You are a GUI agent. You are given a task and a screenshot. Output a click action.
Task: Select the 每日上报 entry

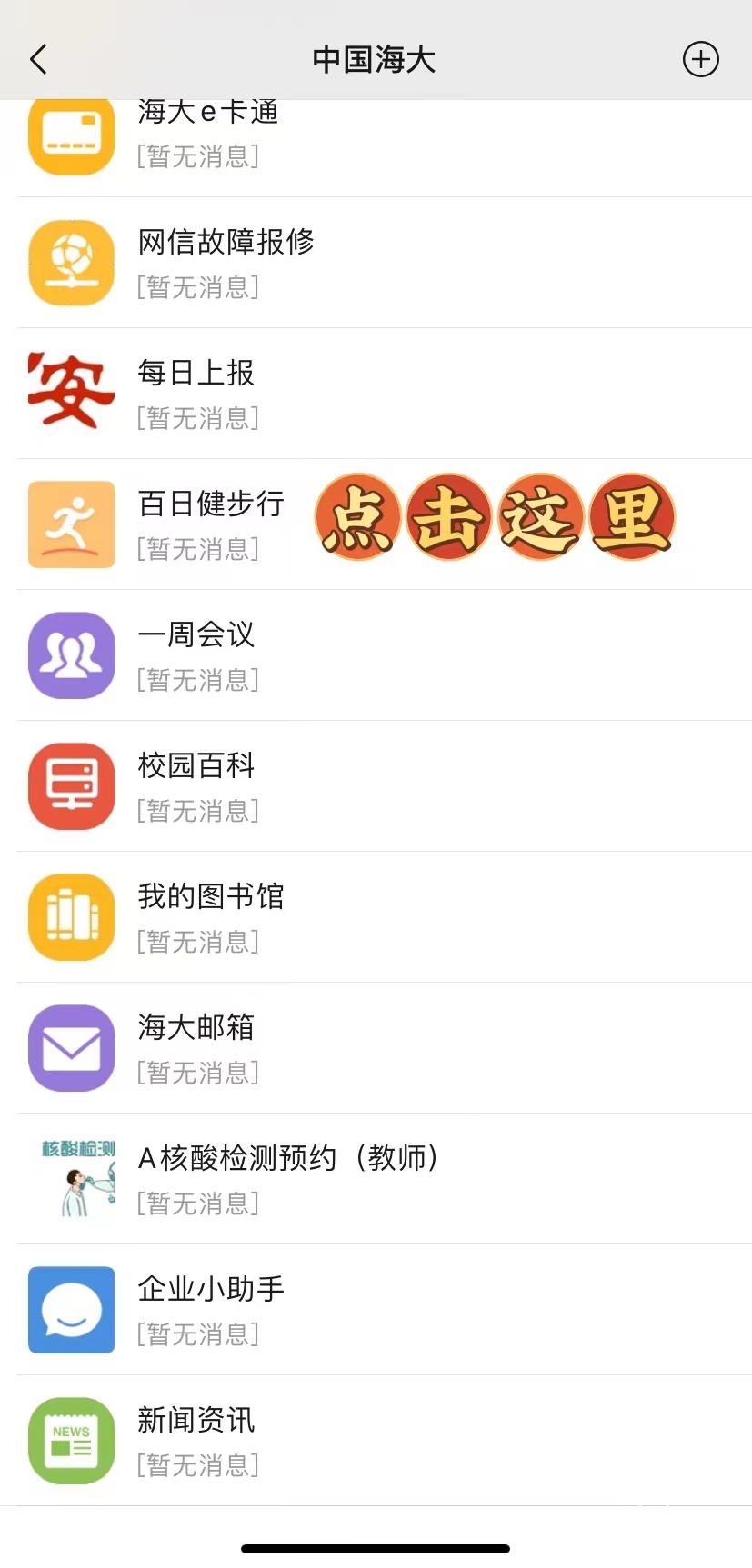[x=196, y=394]
